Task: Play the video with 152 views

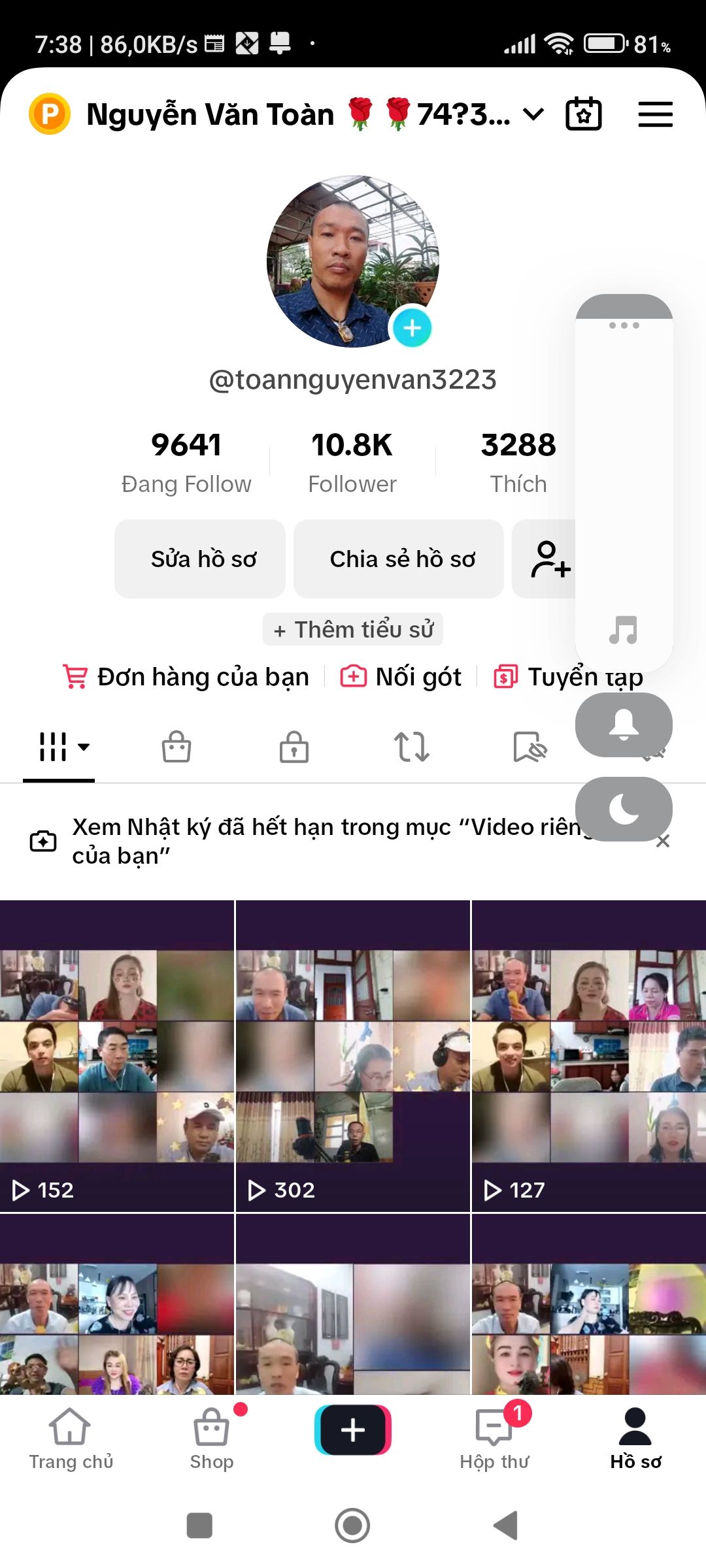Action: (117, 1055)
